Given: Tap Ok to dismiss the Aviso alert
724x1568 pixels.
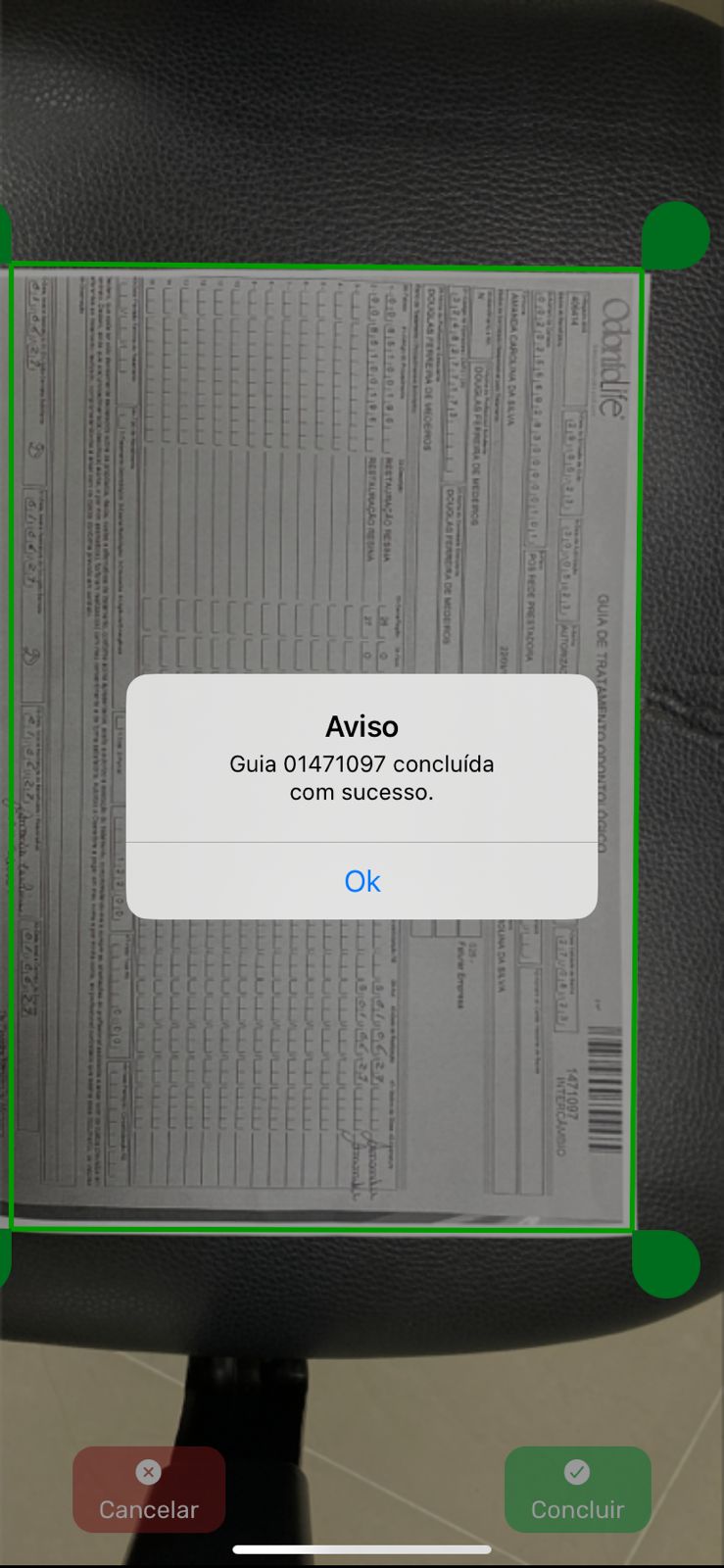Looking at the screenshot, I should point(362,881).
